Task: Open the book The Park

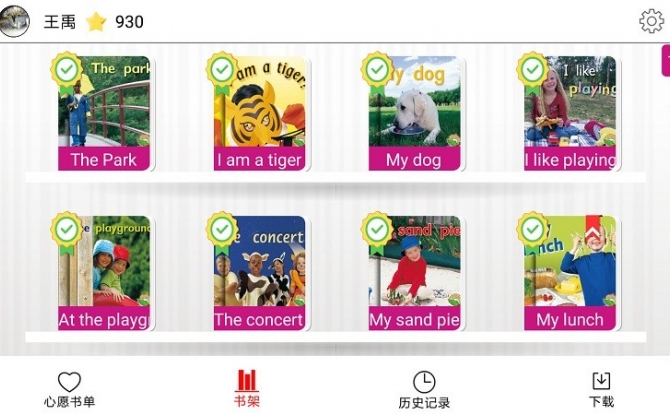Action: point(104,113)
